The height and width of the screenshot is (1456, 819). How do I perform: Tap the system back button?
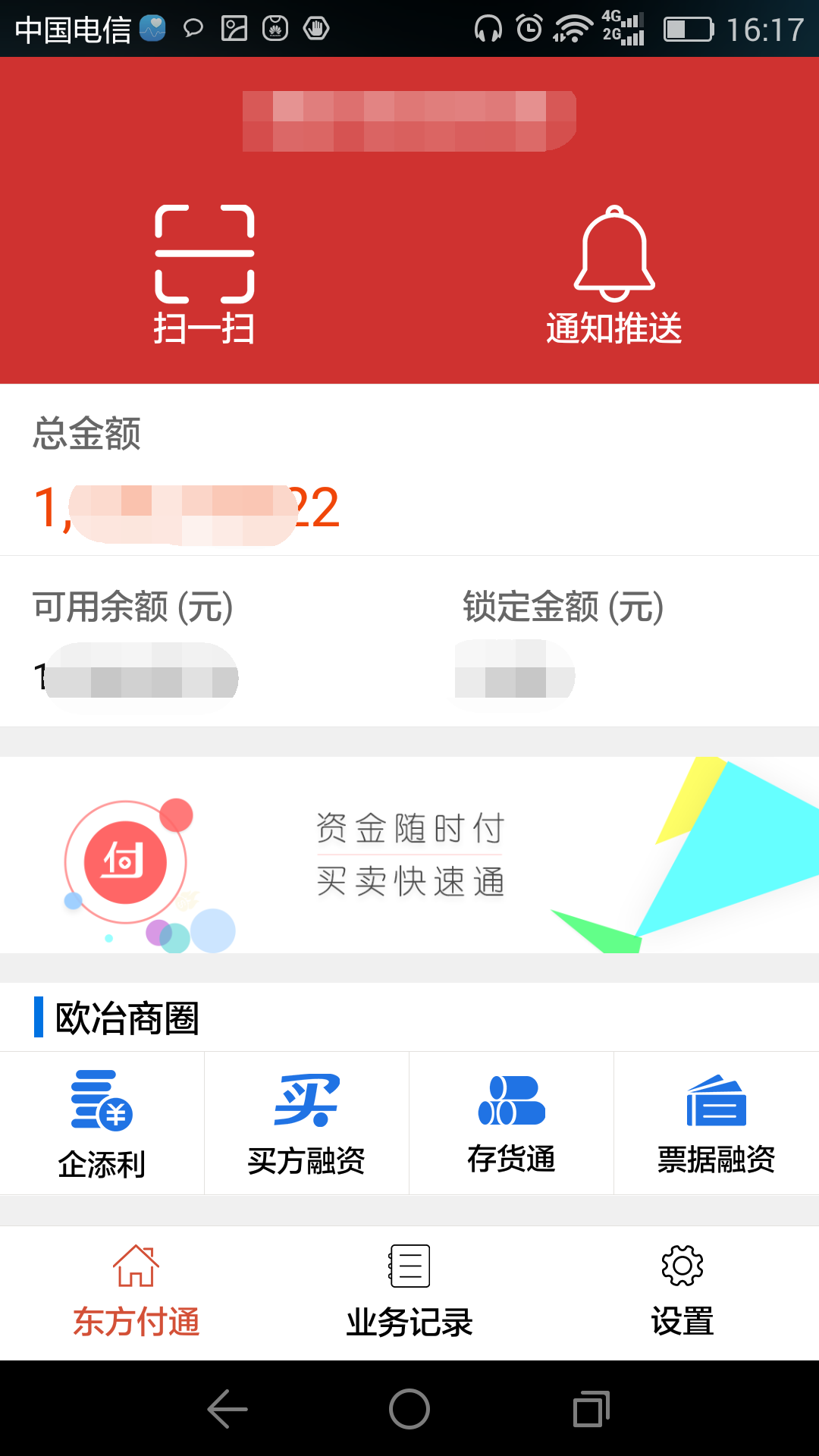(227, 1409)
